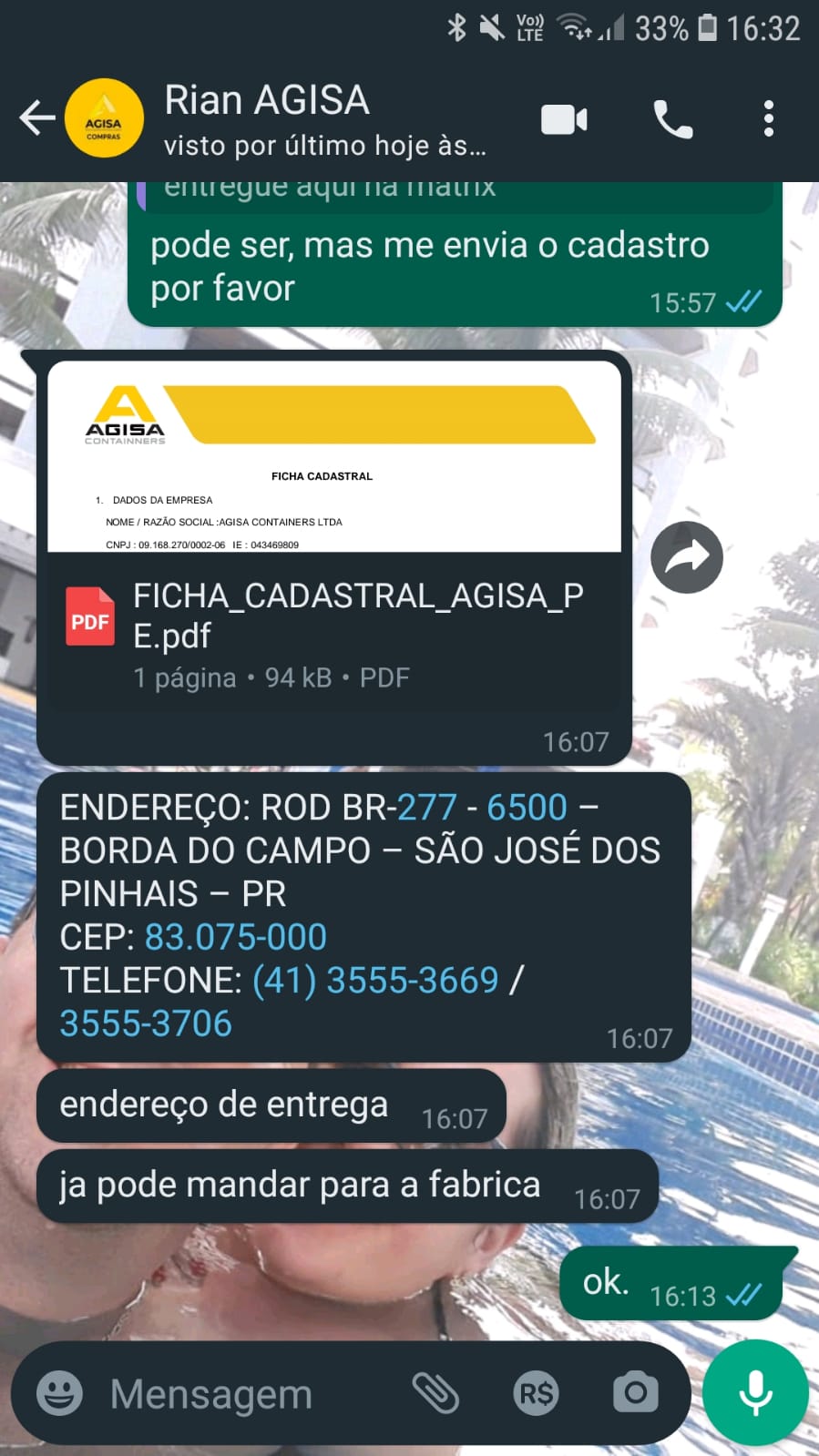Start a video call with Rian AGISA

click(564, 119)
